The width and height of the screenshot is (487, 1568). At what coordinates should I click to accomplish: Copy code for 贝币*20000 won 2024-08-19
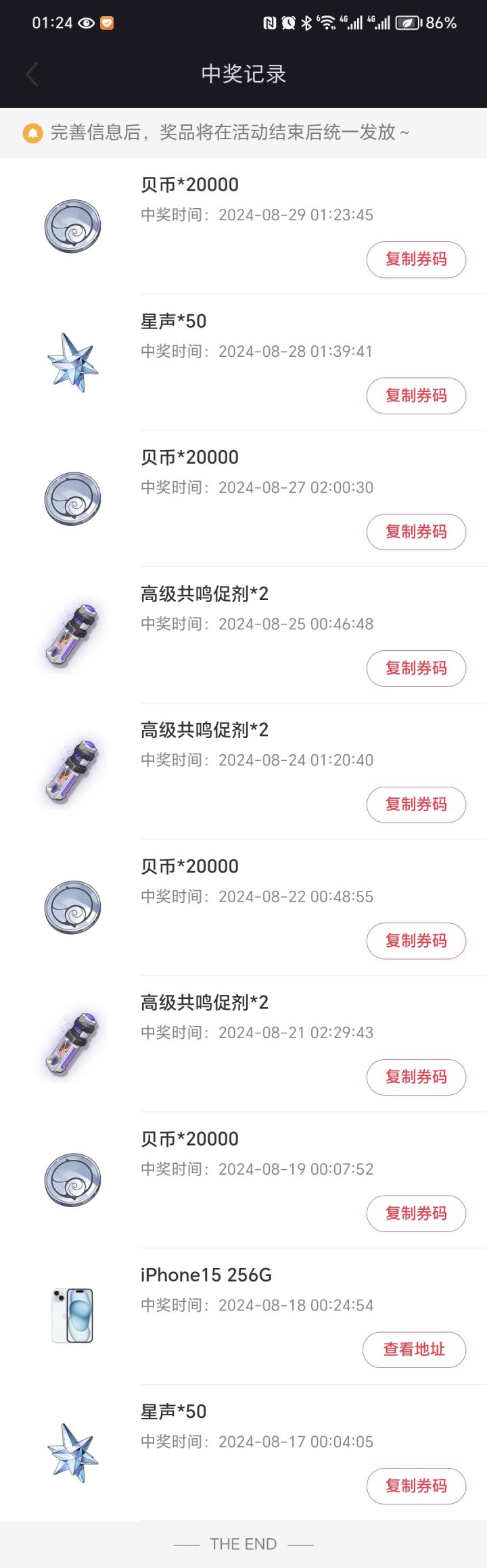[x=416, y=1214]
